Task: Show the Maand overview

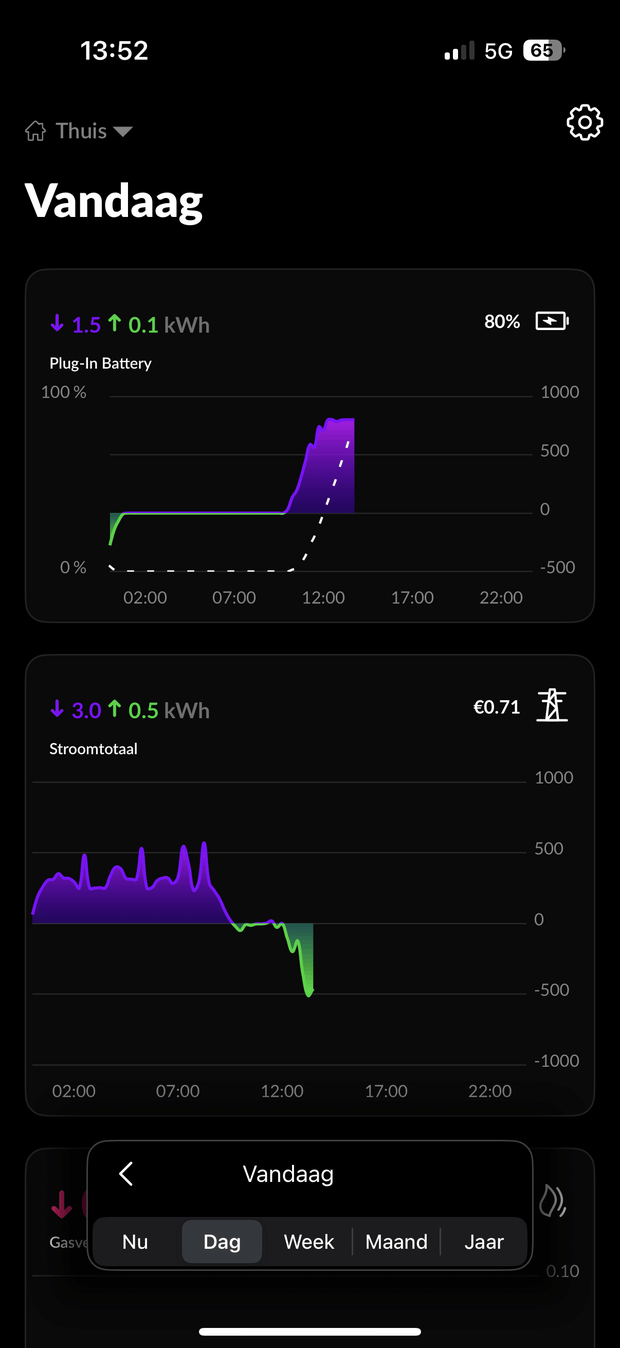Action: coord(396,1242)
